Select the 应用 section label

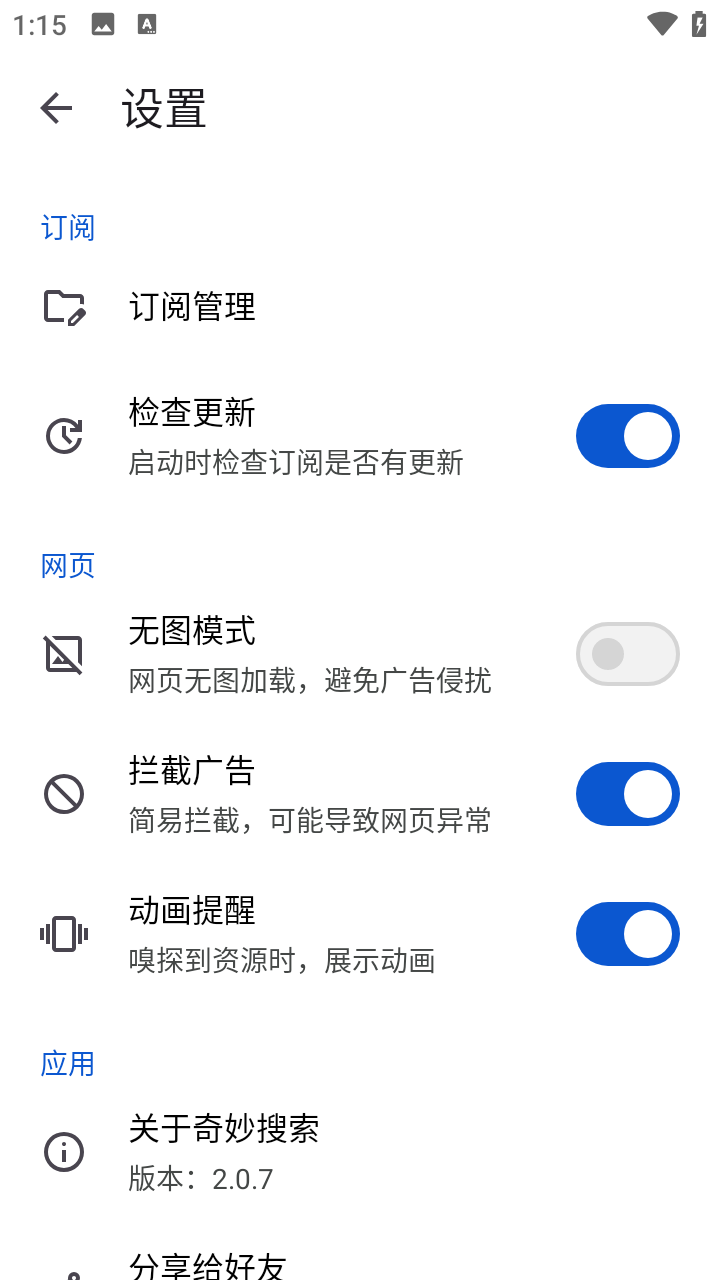click(x=67, y=1064)
